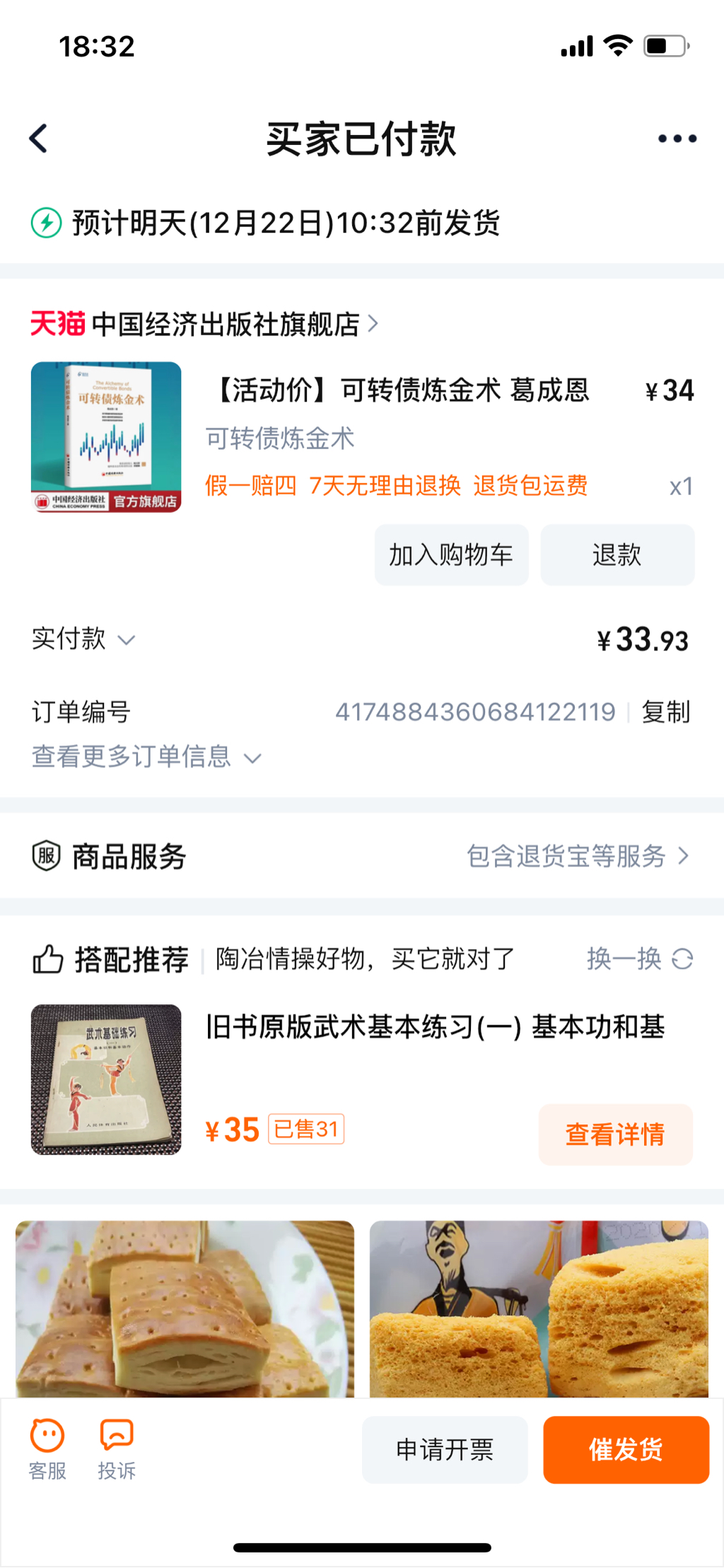Go back using the top-left arrow

point(39,139)
